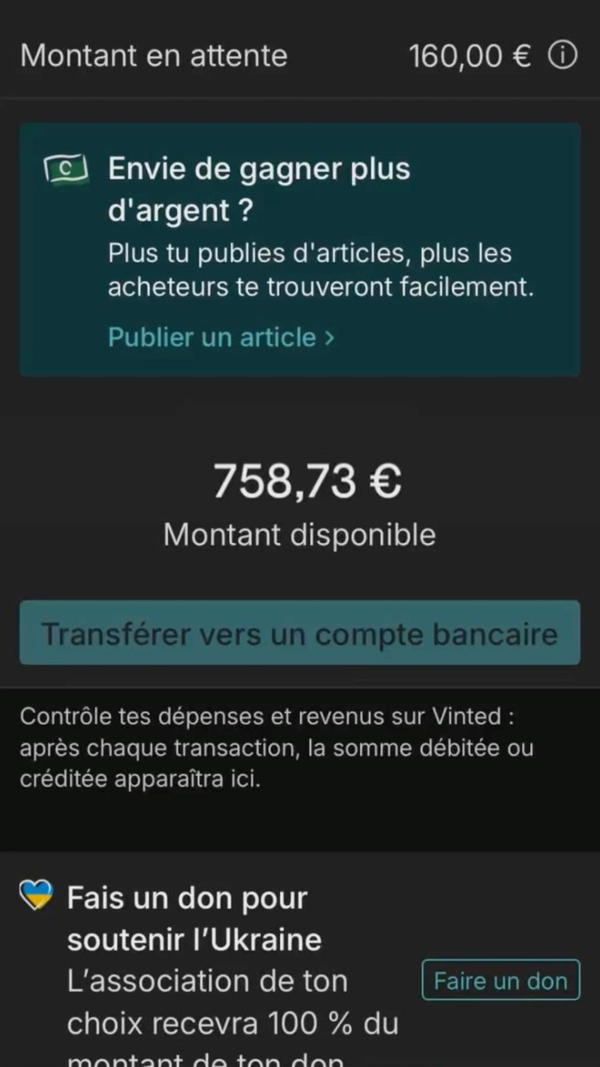Image resolution: width=600 pixels, height=1067 pixels.
Task: Tap Transférer vers un compte bancaire
Action: point(299,633)
